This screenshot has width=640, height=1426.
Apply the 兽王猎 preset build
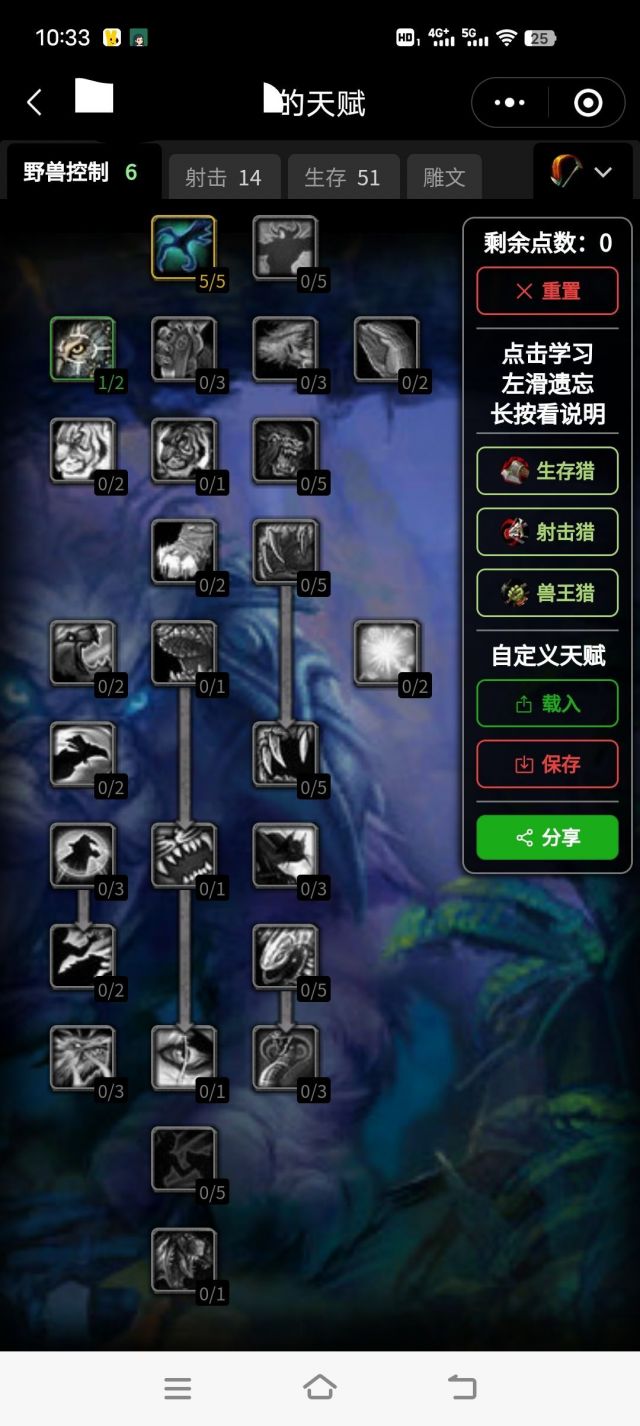(x=547, y=593)
